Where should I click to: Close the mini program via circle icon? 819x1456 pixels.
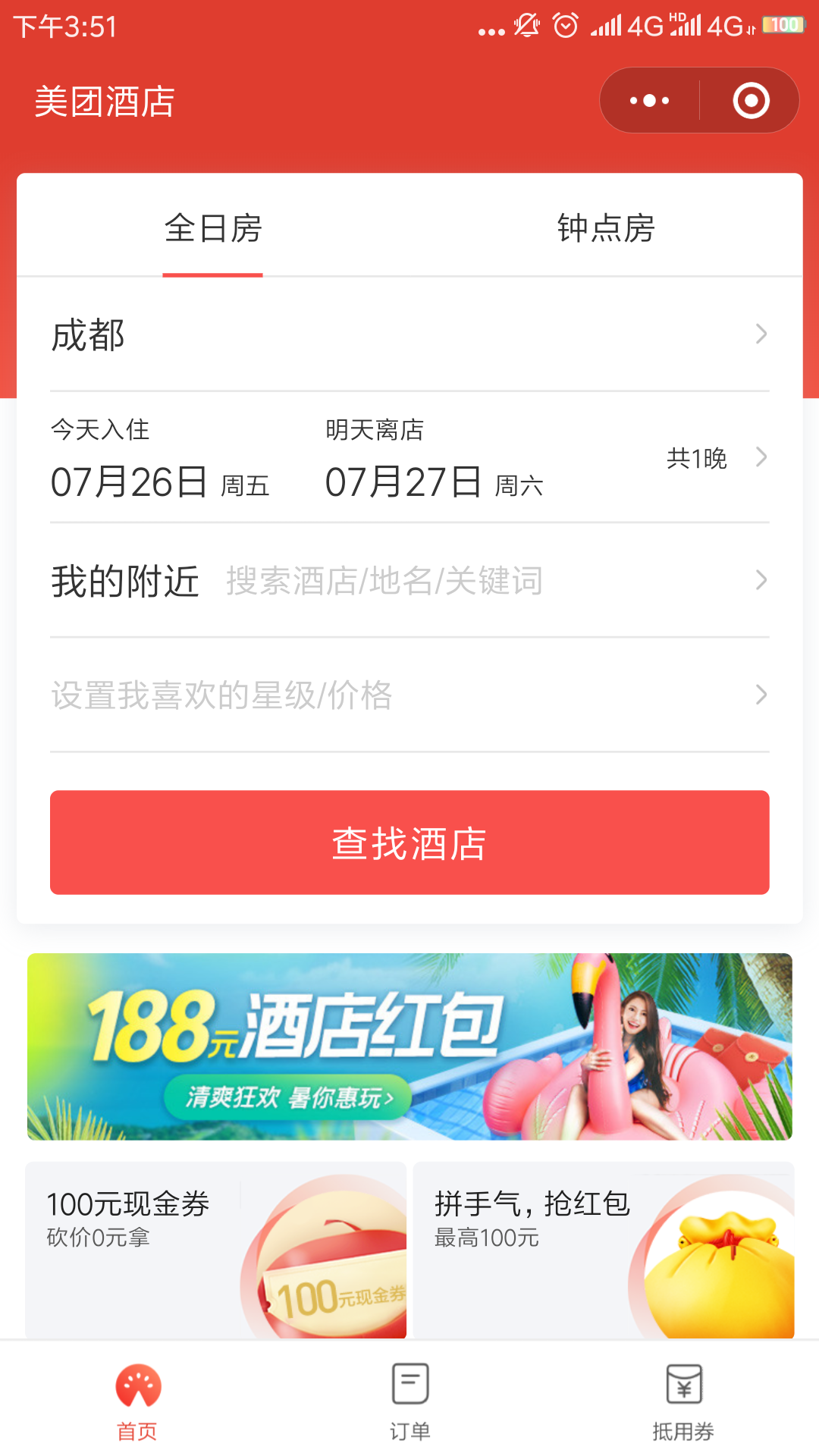click(751, 101)
